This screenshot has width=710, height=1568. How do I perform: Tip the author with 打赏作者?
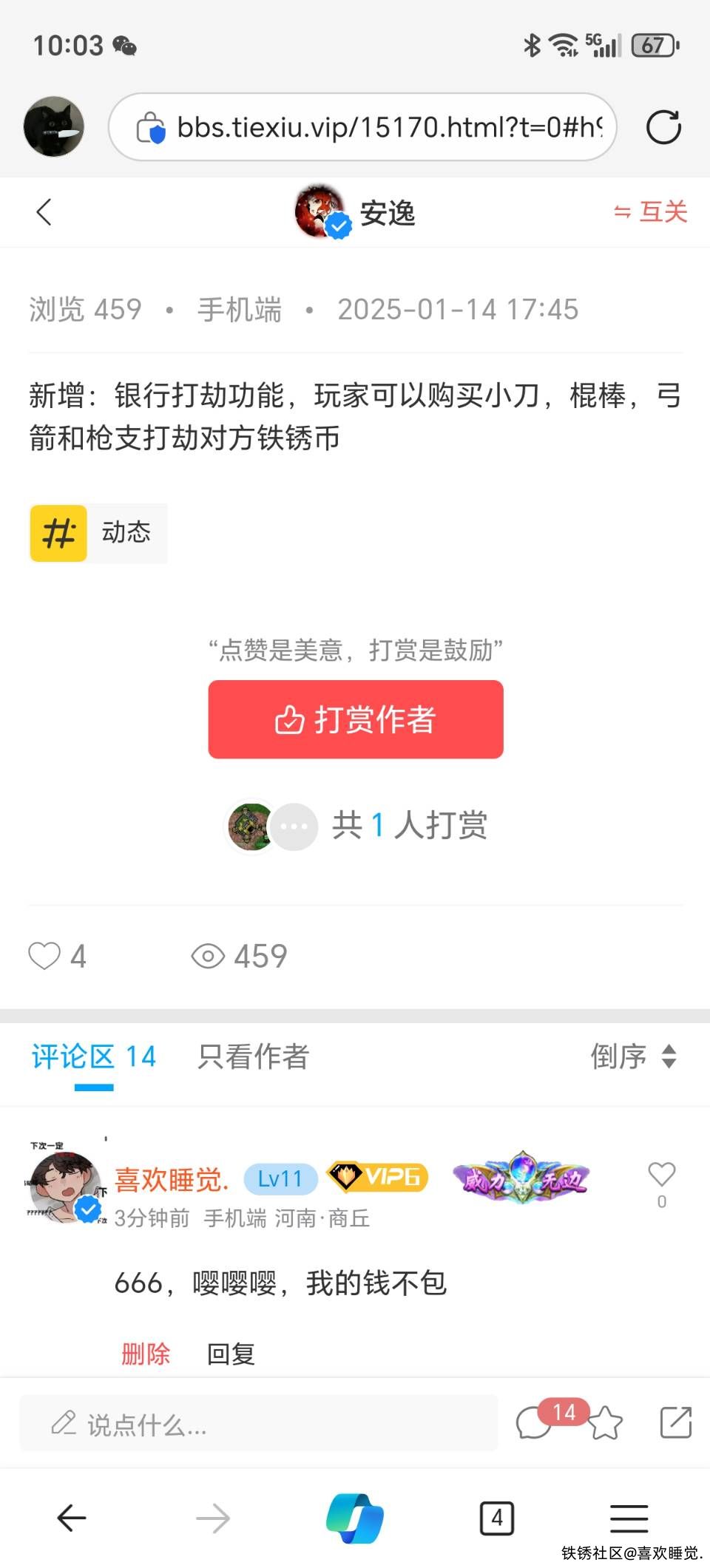click(x=356, y=719)
